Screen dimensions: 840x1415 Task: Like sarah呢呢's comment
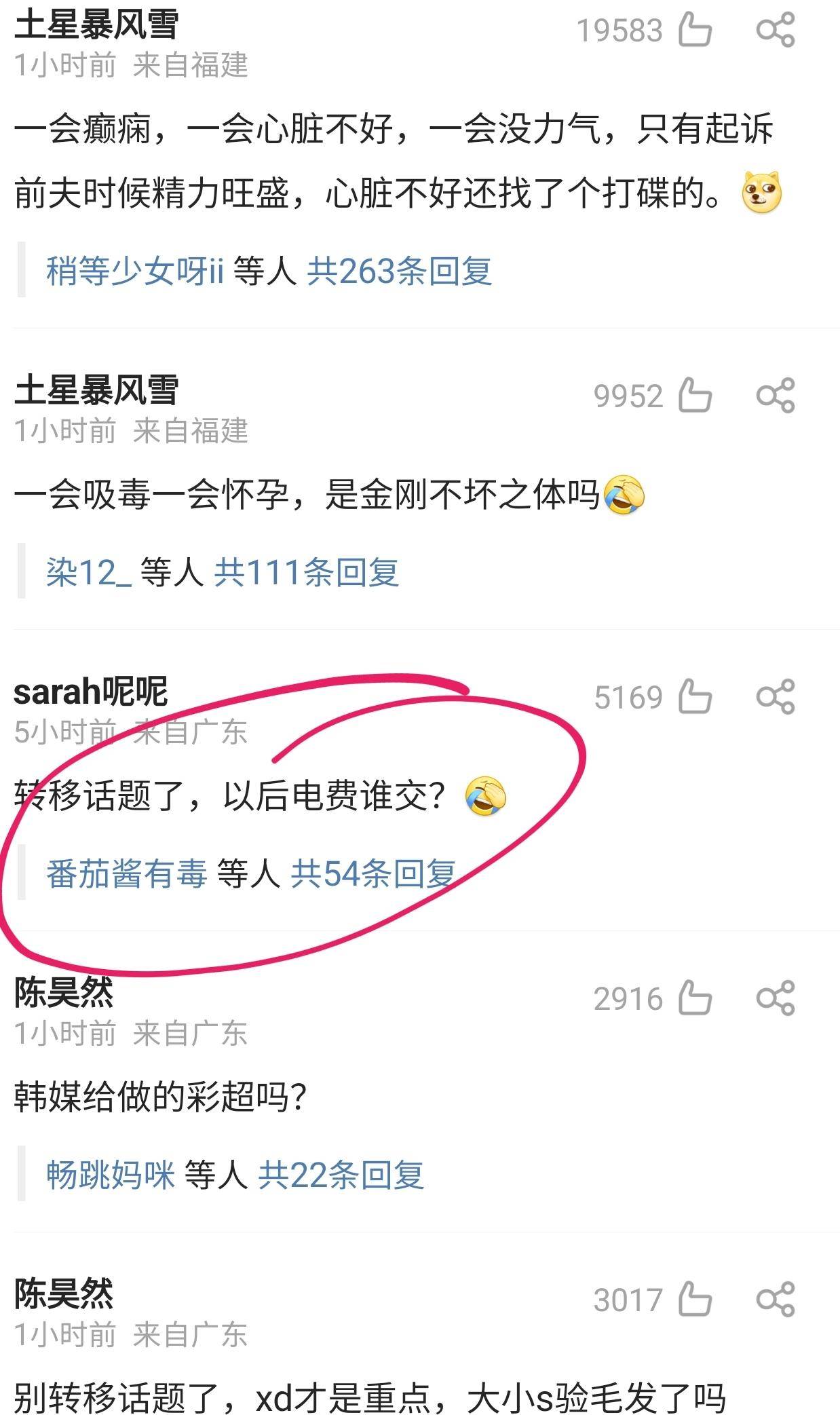point(695,697)
